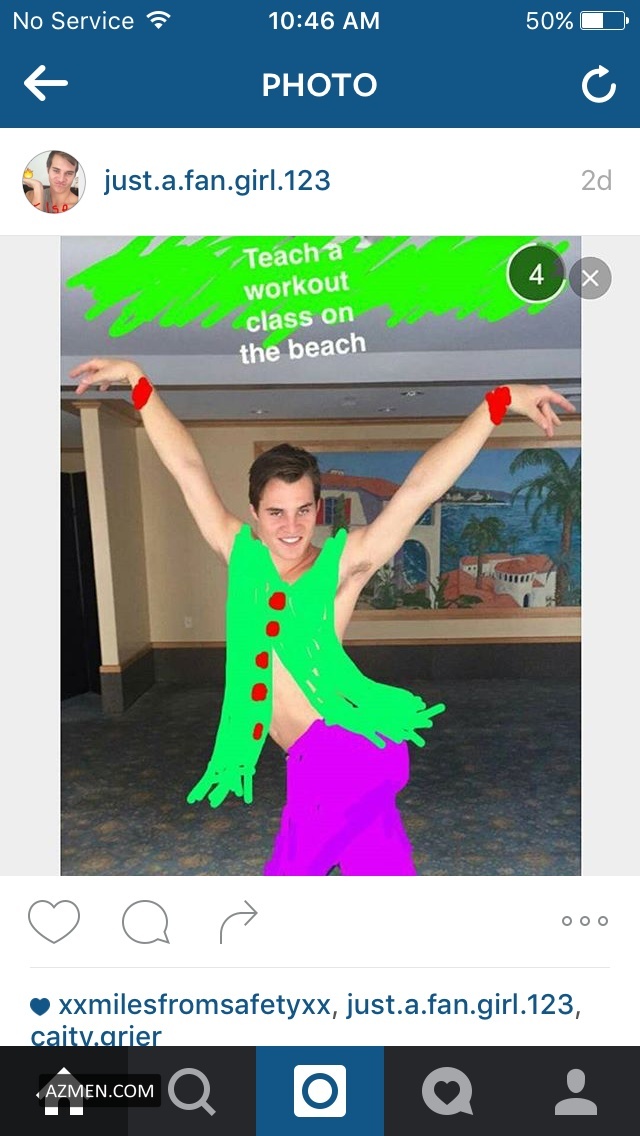This screenshot has height=1136, width=640.
Task: Switch to the Activity tab
Action: (447, 1091)
